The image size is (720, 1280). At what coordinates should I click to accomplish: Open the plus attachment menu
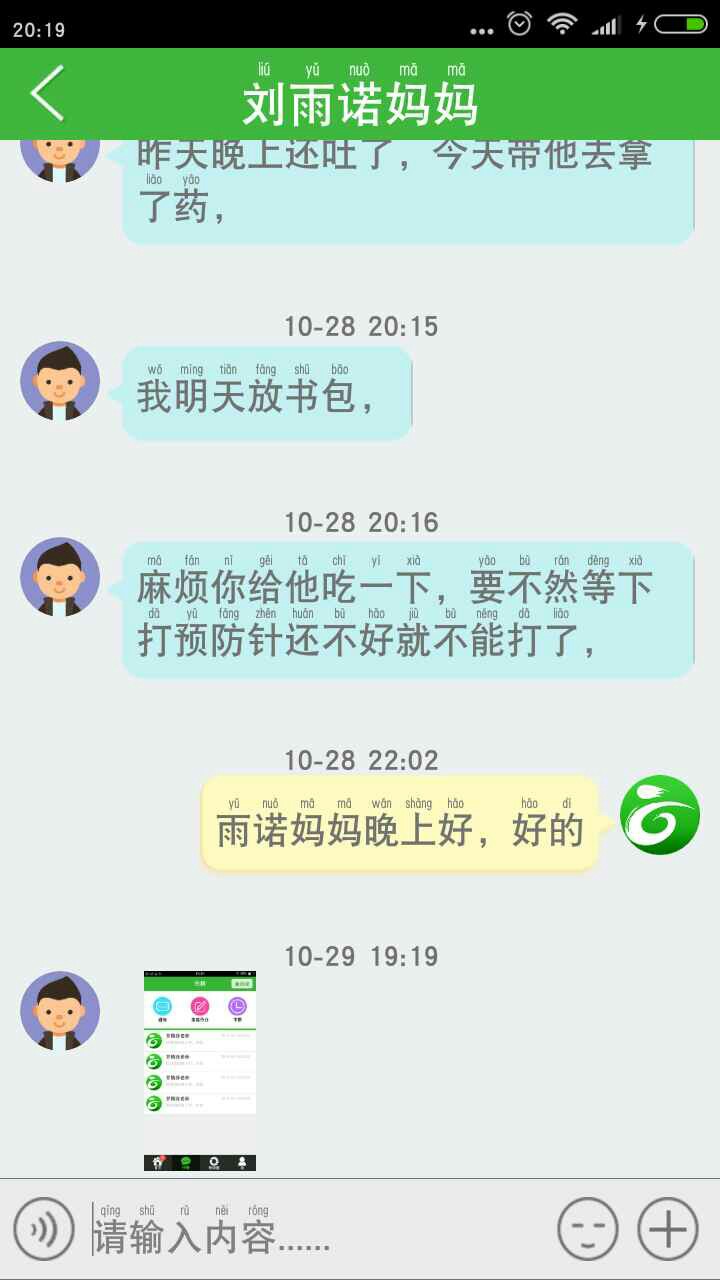[667, 1229]
